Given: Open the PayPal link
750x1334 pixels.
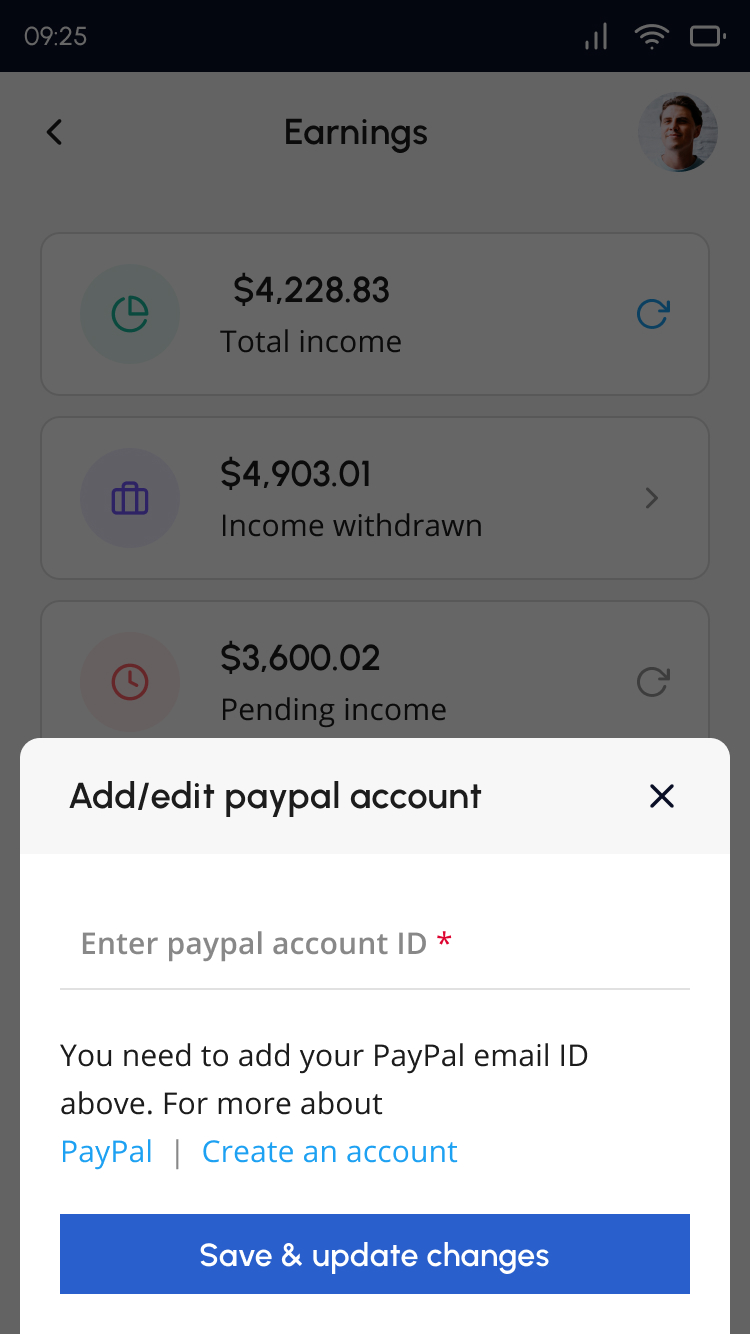Looking at the screenshot, I should pos(106,1152).
